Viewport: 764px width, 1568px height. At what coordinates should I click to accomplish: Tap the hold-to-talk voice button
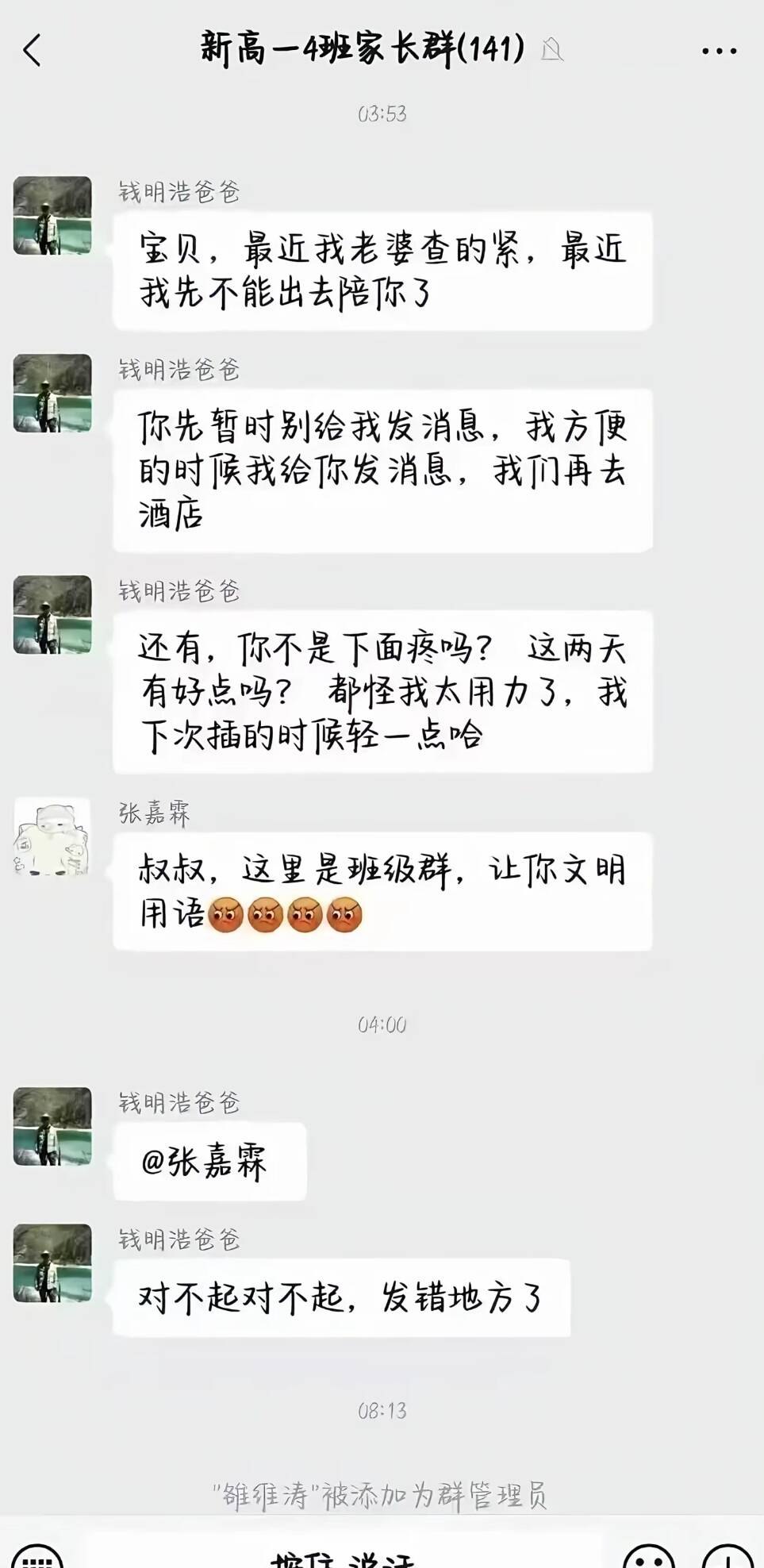click(343, 1556)
